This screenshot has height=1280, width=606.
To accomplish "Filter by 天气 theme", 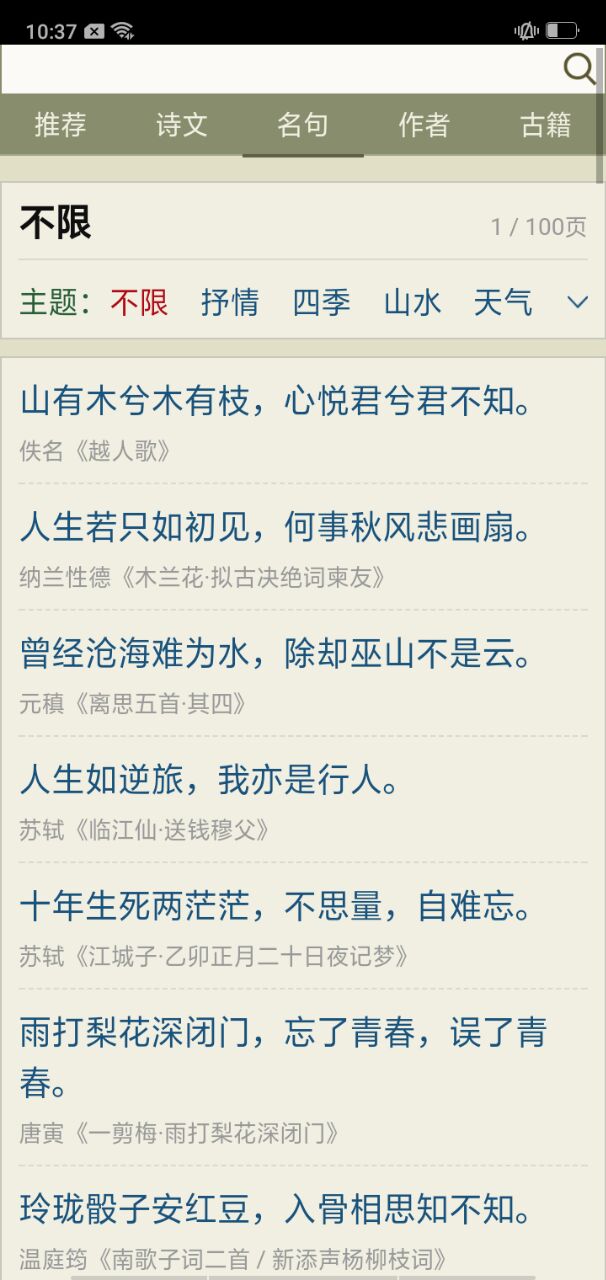I will 502,302.
